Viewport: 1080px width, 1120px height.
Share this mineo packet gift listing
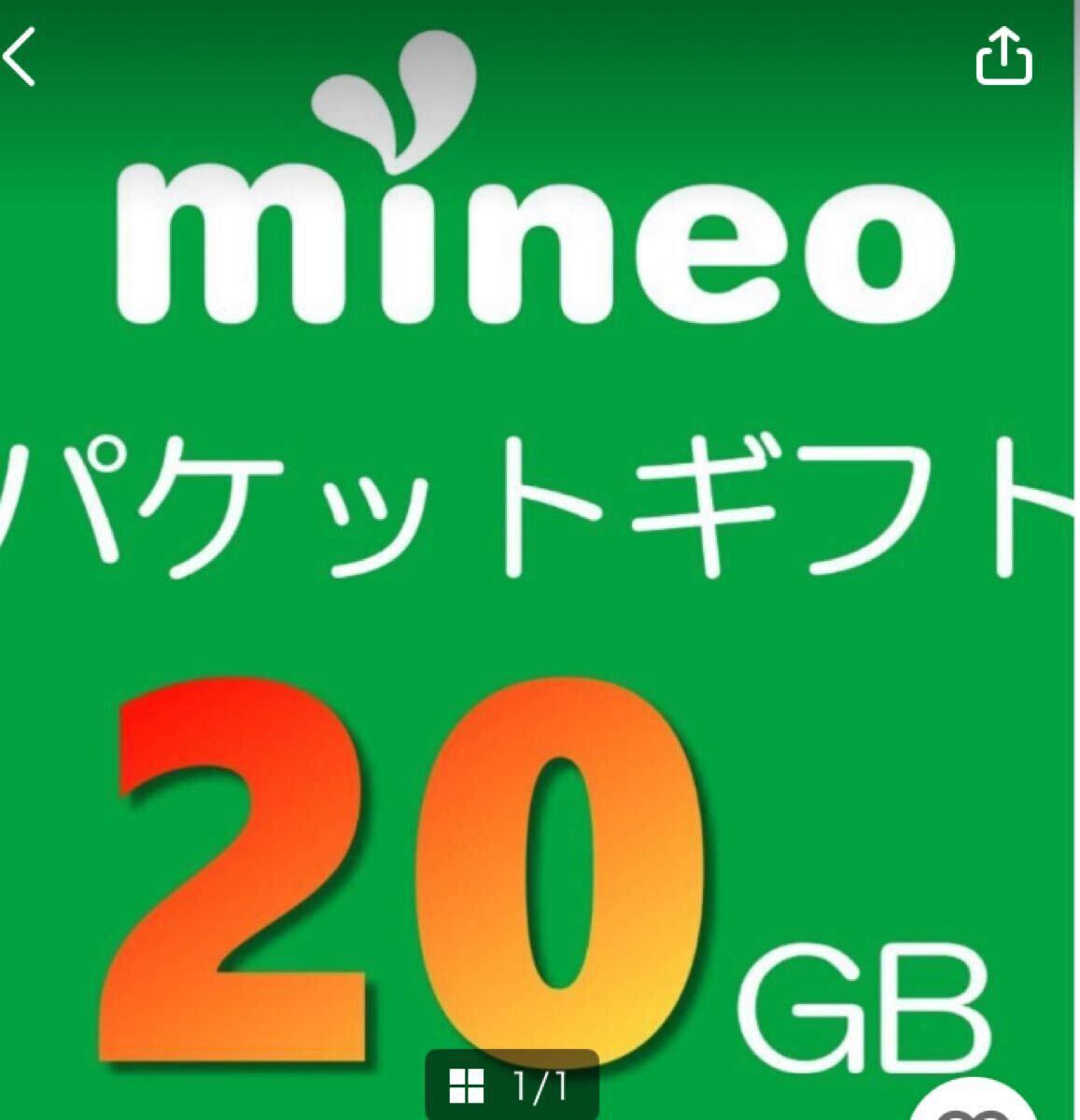tap(1004, 57)
